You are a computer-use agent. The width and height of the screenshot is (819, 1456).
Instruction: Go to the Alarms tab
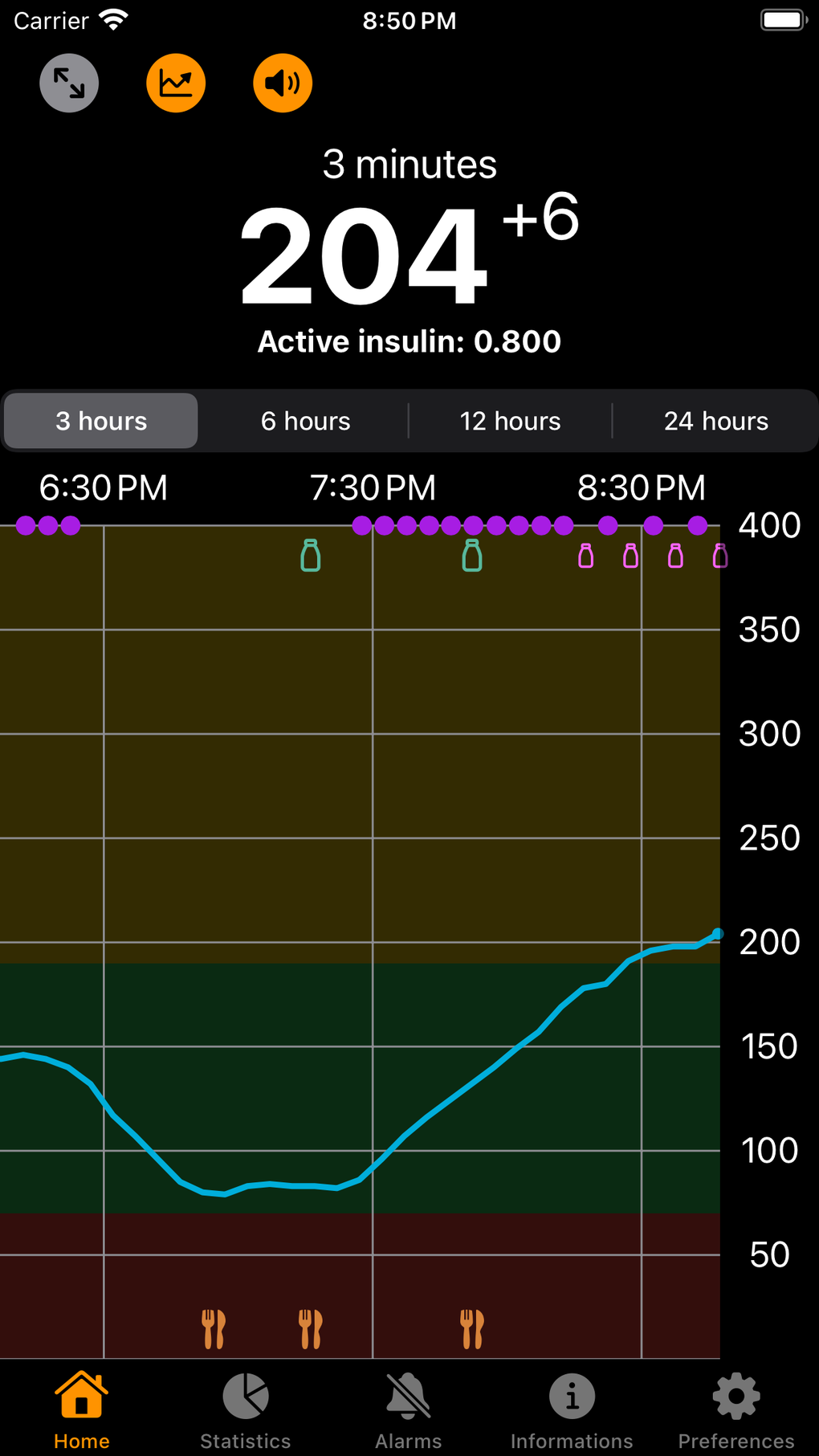[409, 1410]
